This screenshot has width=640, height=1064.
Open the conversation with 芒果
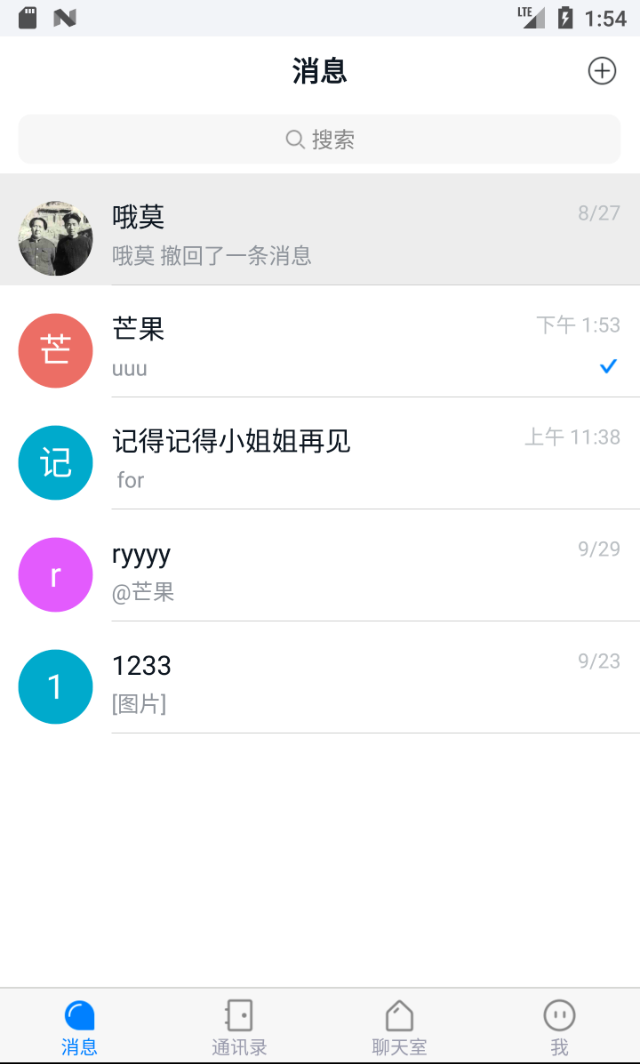point(320,341)
